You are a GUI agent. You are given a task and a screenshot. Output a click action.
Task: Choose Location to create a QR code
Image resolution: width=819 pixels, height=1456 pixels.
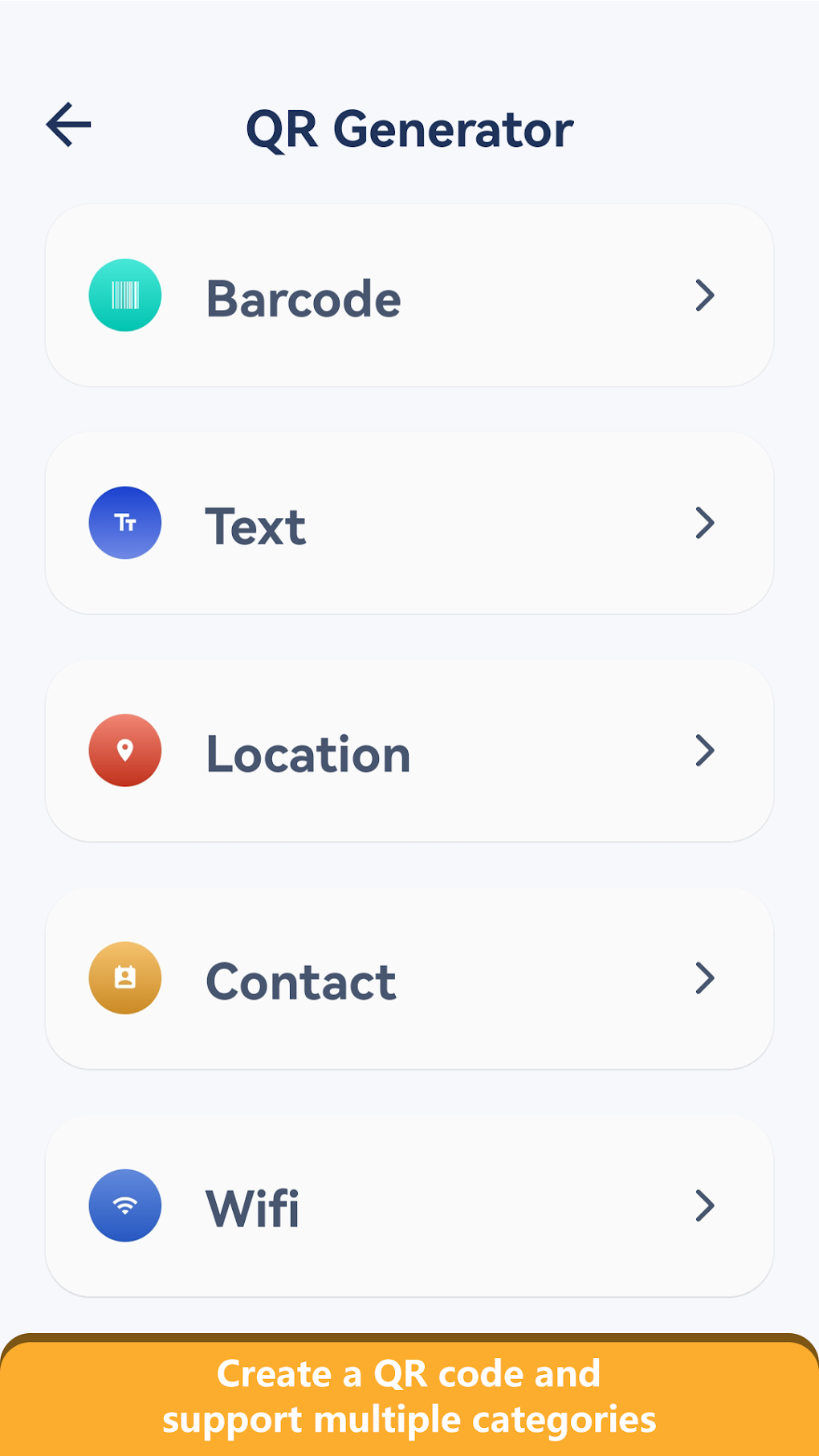point(409,752)
